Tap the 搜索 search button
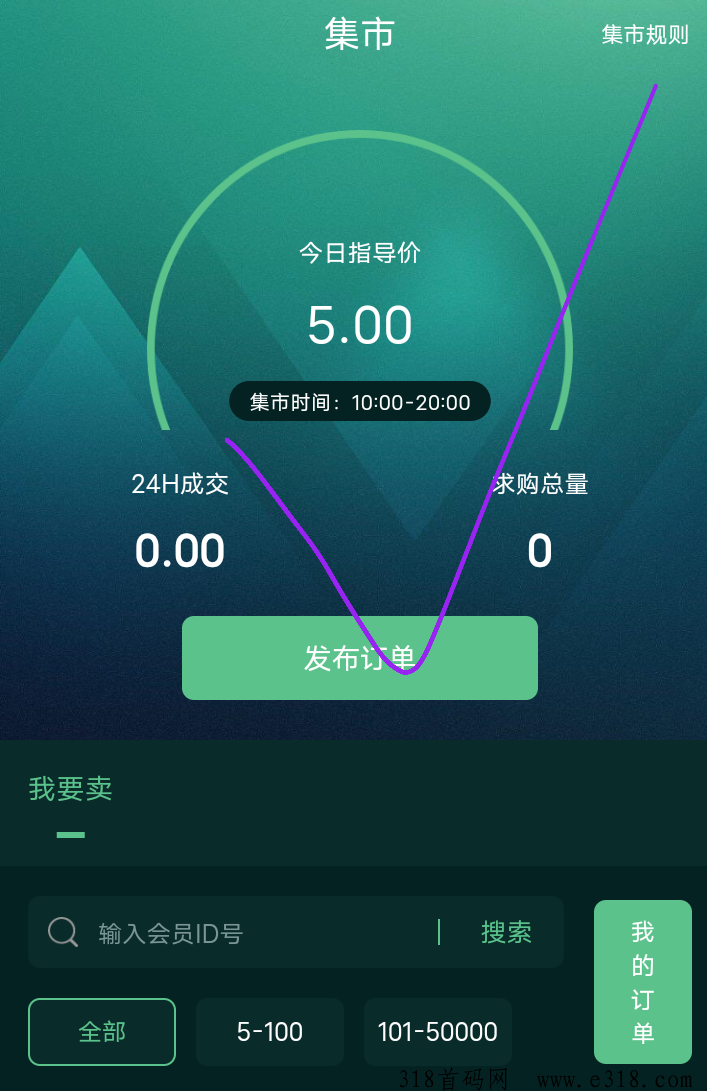Image resolution: width=707 pixels, height=1091 pixels. 506,932
